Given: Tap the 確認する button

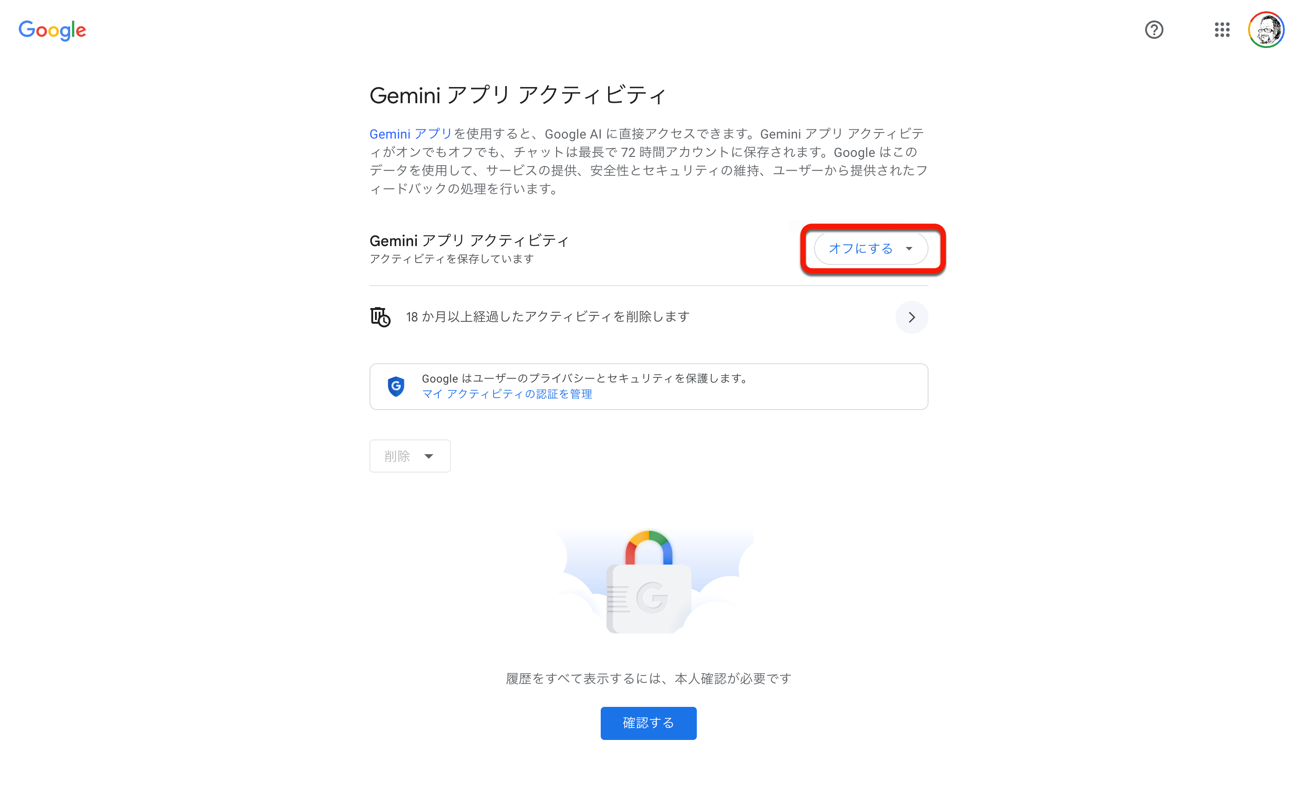Looking at the screenshot, I should (648, 723).
